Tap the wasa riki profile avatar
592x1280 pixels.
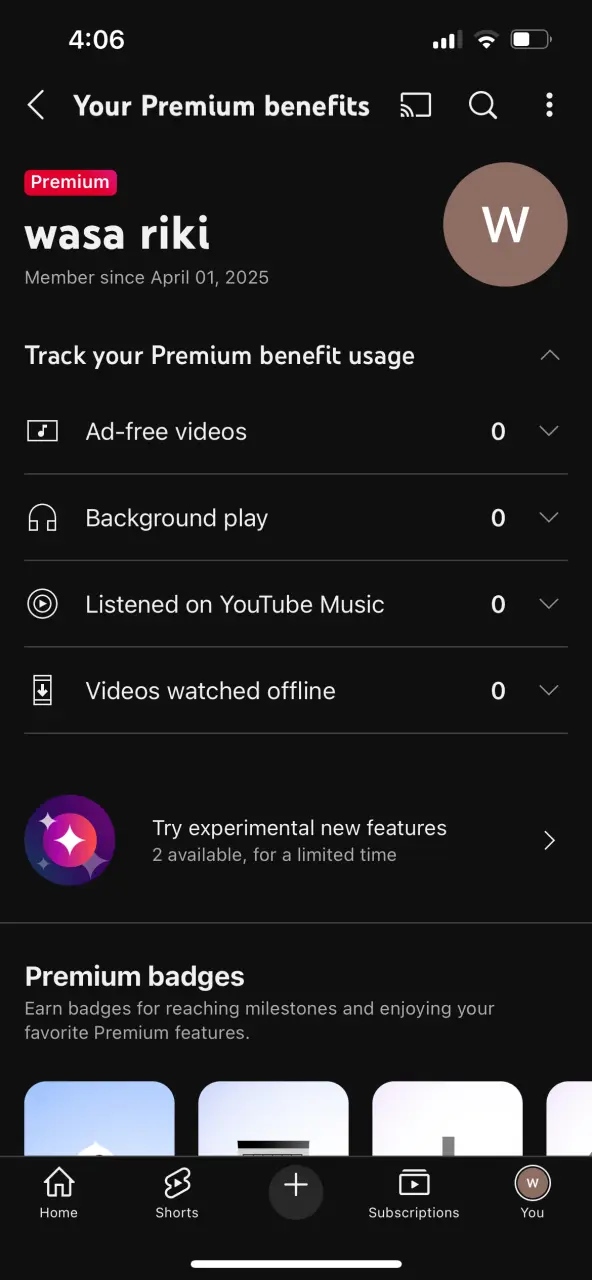[505, 225]
